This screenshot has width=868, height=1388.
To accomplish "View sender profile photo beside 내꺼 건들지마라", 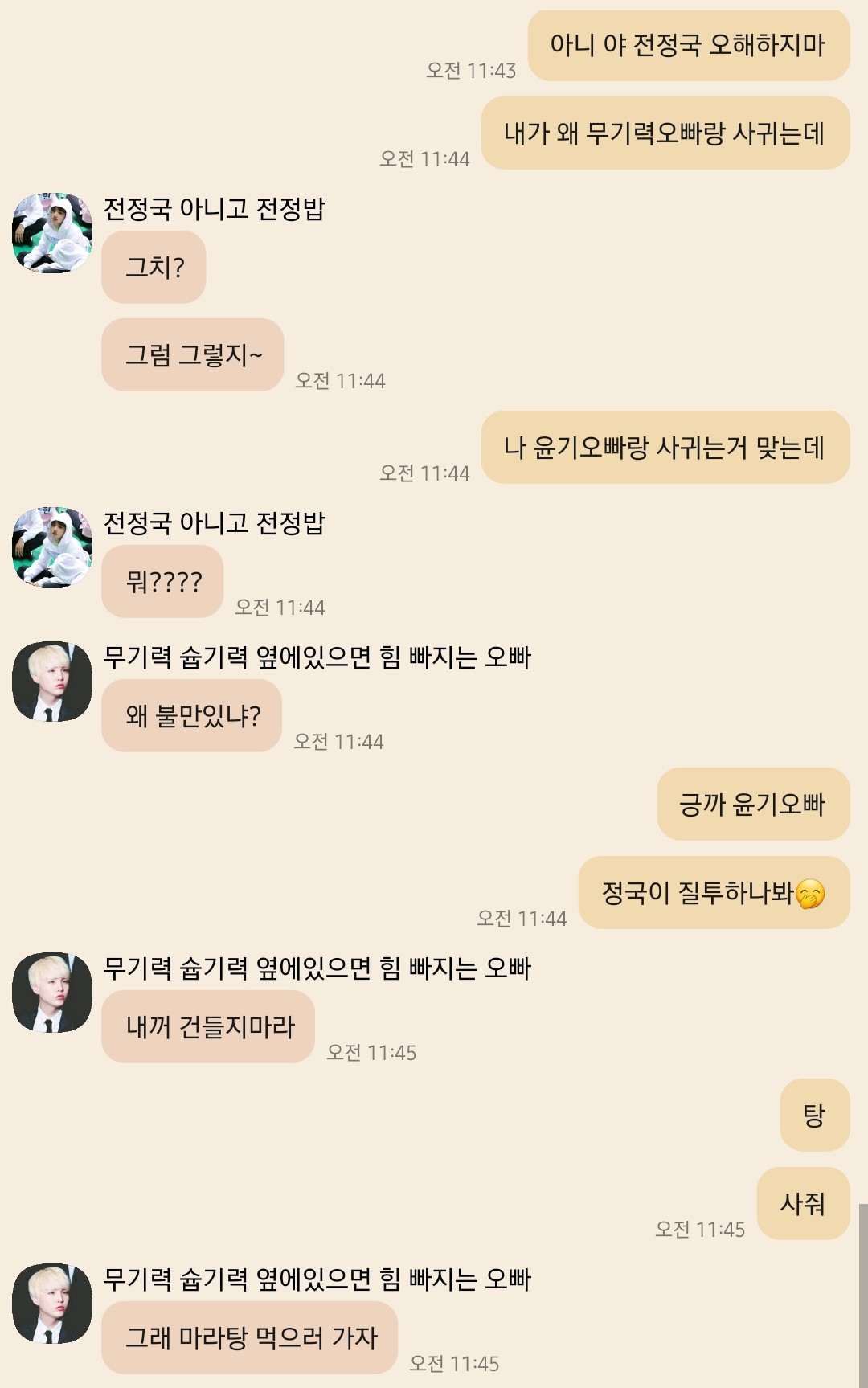I will (x=52, y=993).
